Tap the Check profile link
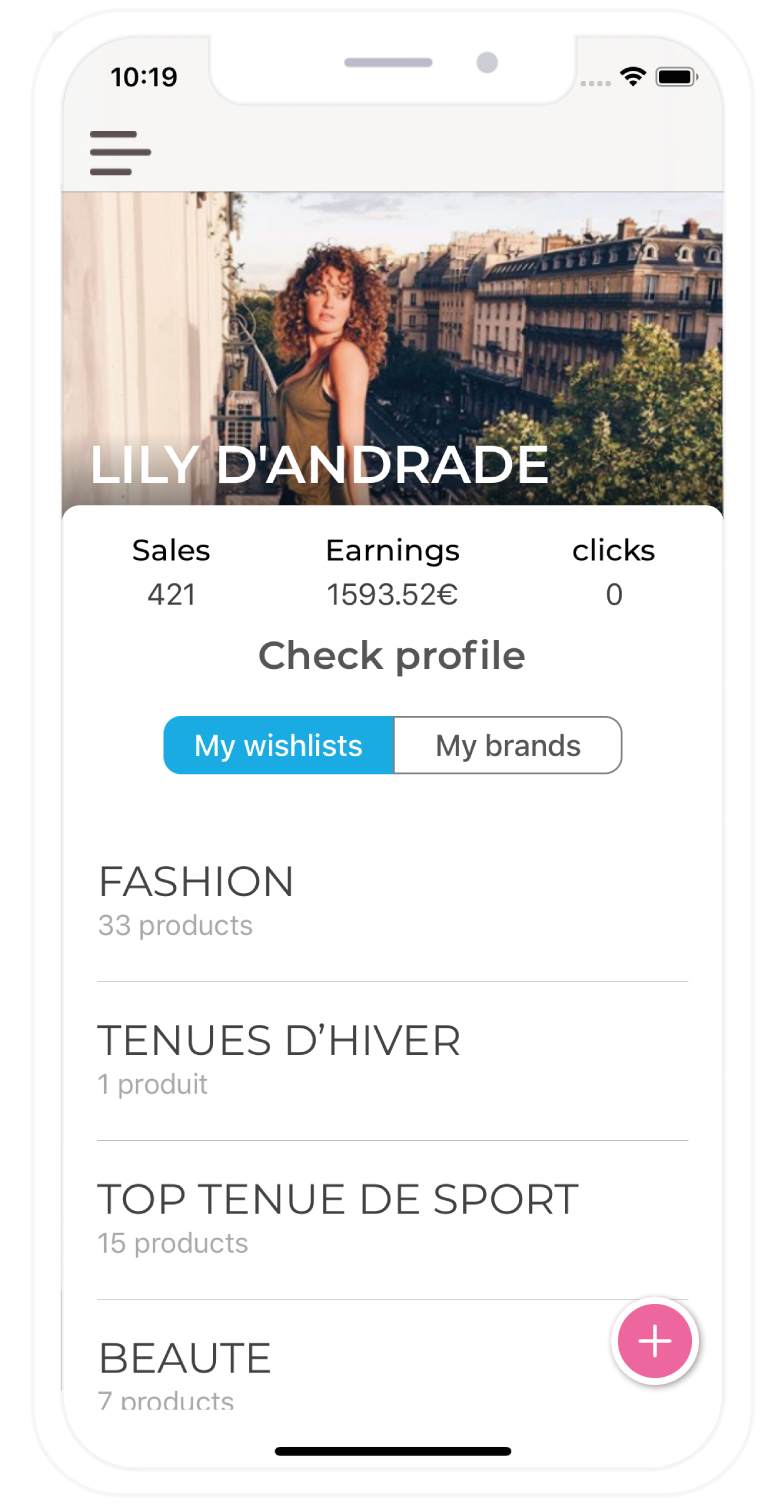The height and width of the screenshot is (1506, 762). (x=391, y=656)
